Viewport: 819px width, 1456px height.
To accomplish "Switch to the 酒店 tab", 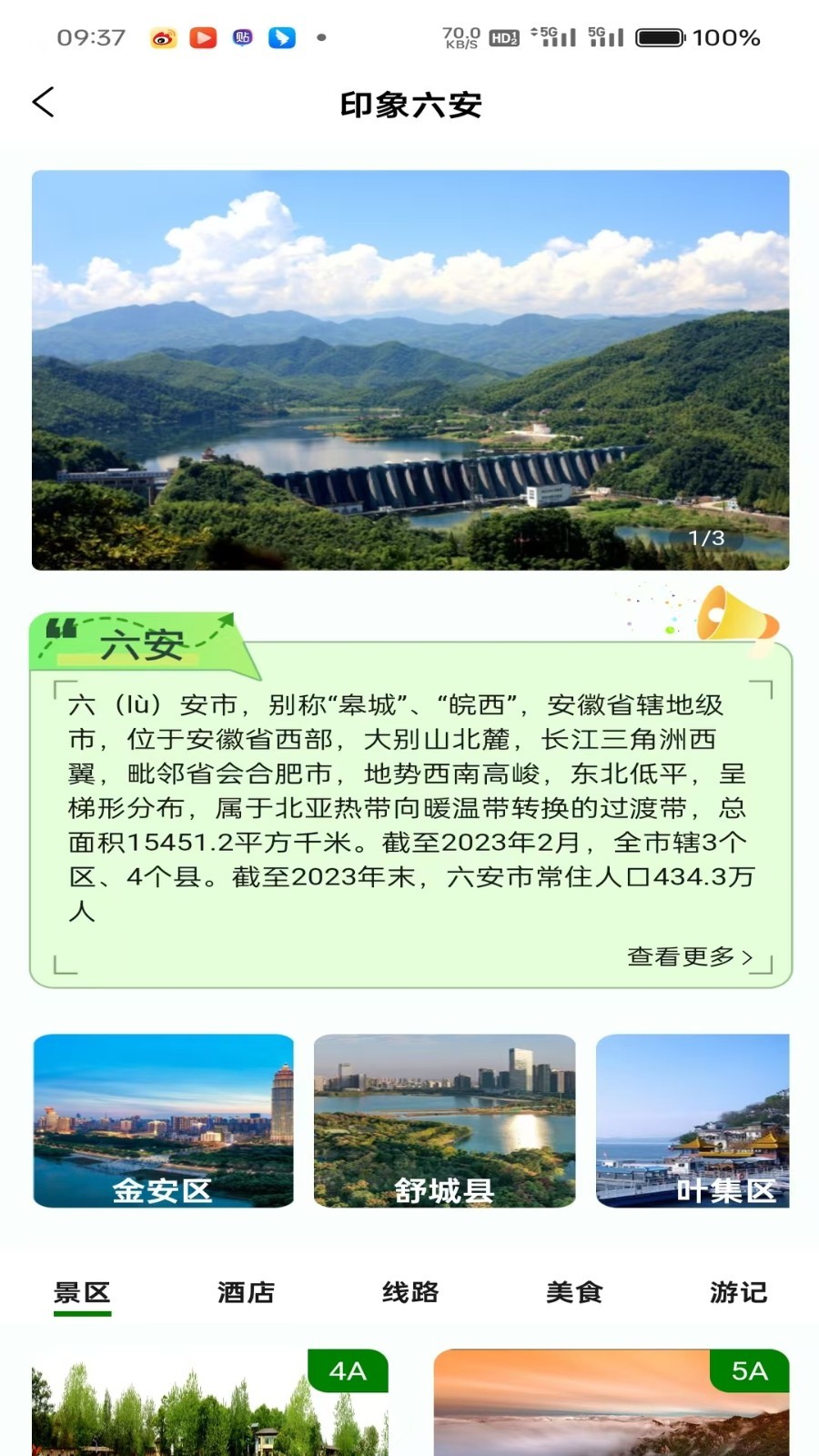I will 244,1291.
